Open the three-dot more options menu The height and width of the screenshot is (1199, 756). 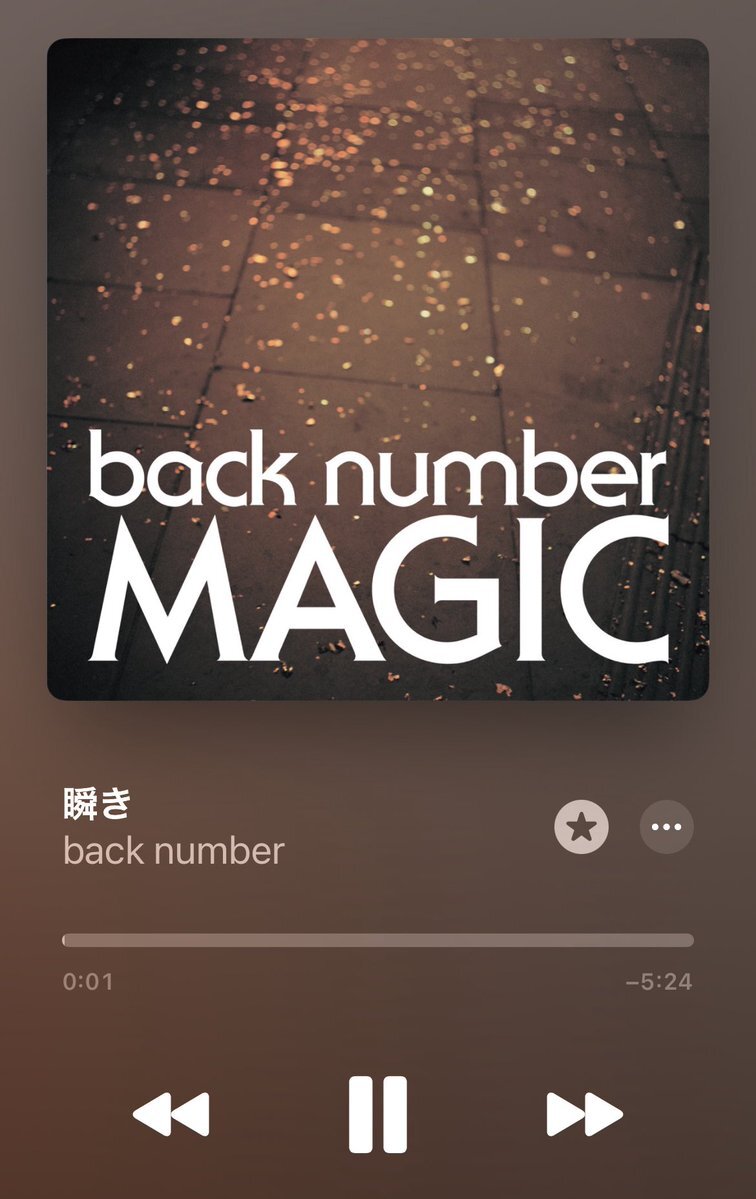(x=666, y=827)
